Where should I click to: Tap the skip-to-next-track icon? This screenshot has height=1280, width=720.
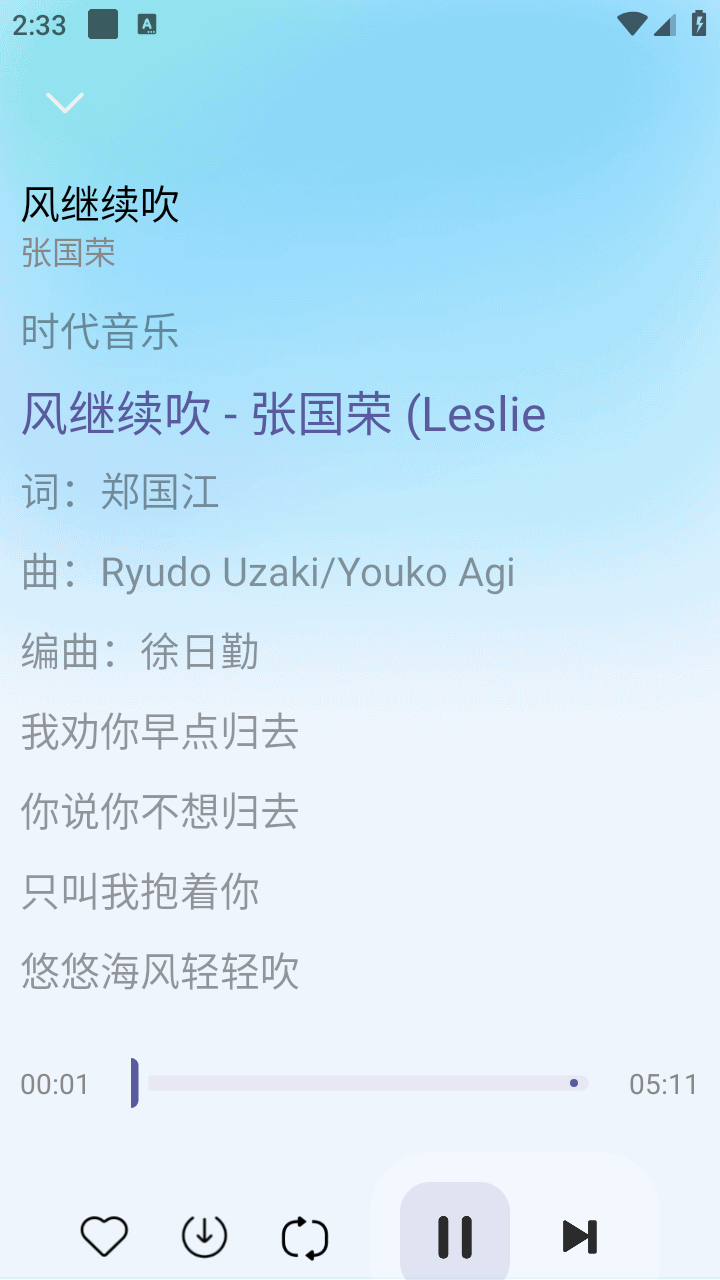[578, 1235]
